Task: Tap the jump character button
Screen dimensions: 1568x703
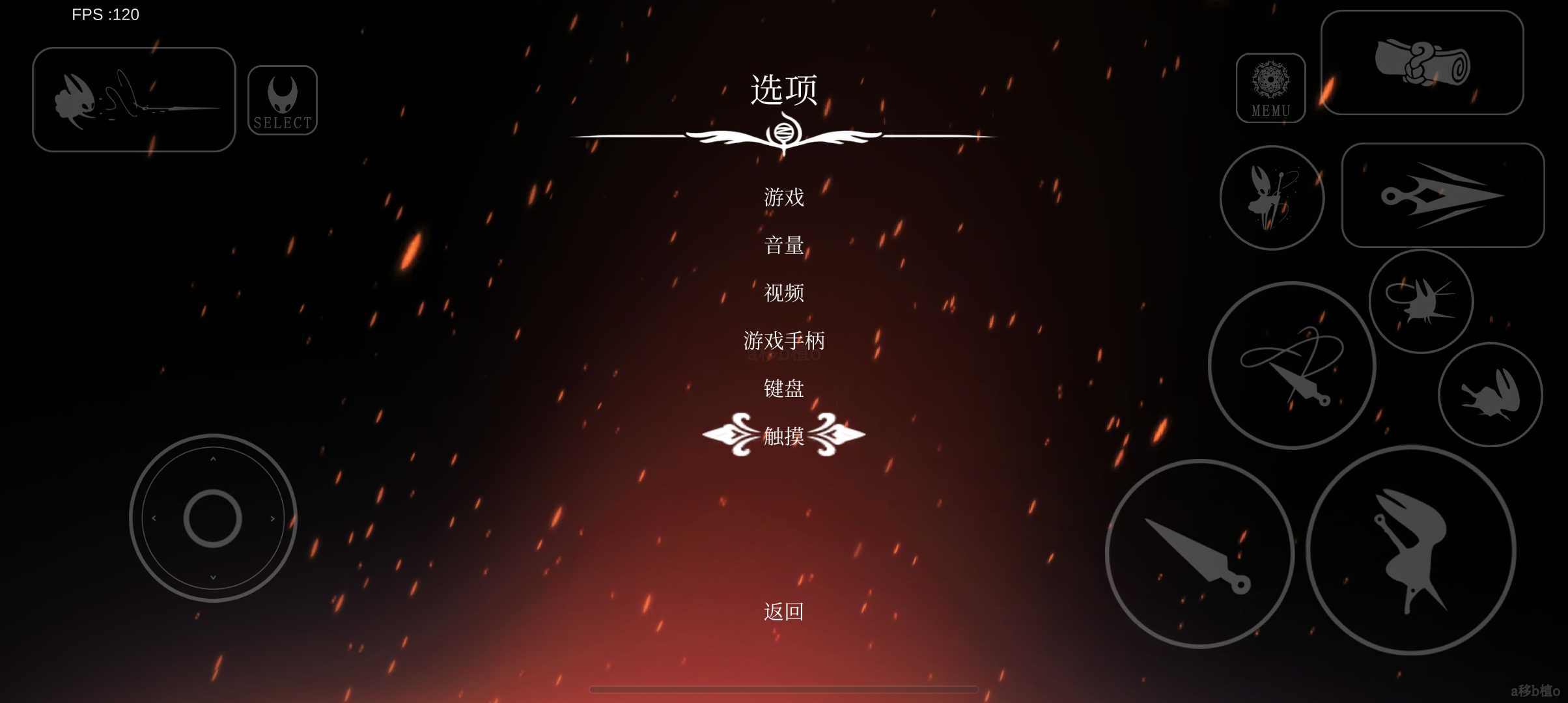Action: 1410,550
